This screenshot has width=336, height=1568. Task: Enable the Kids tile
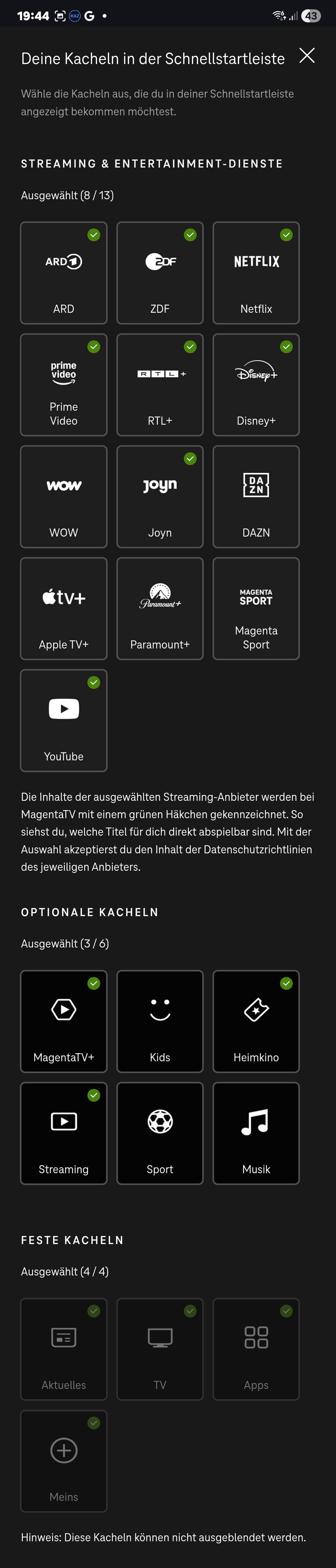point(160,1022)
